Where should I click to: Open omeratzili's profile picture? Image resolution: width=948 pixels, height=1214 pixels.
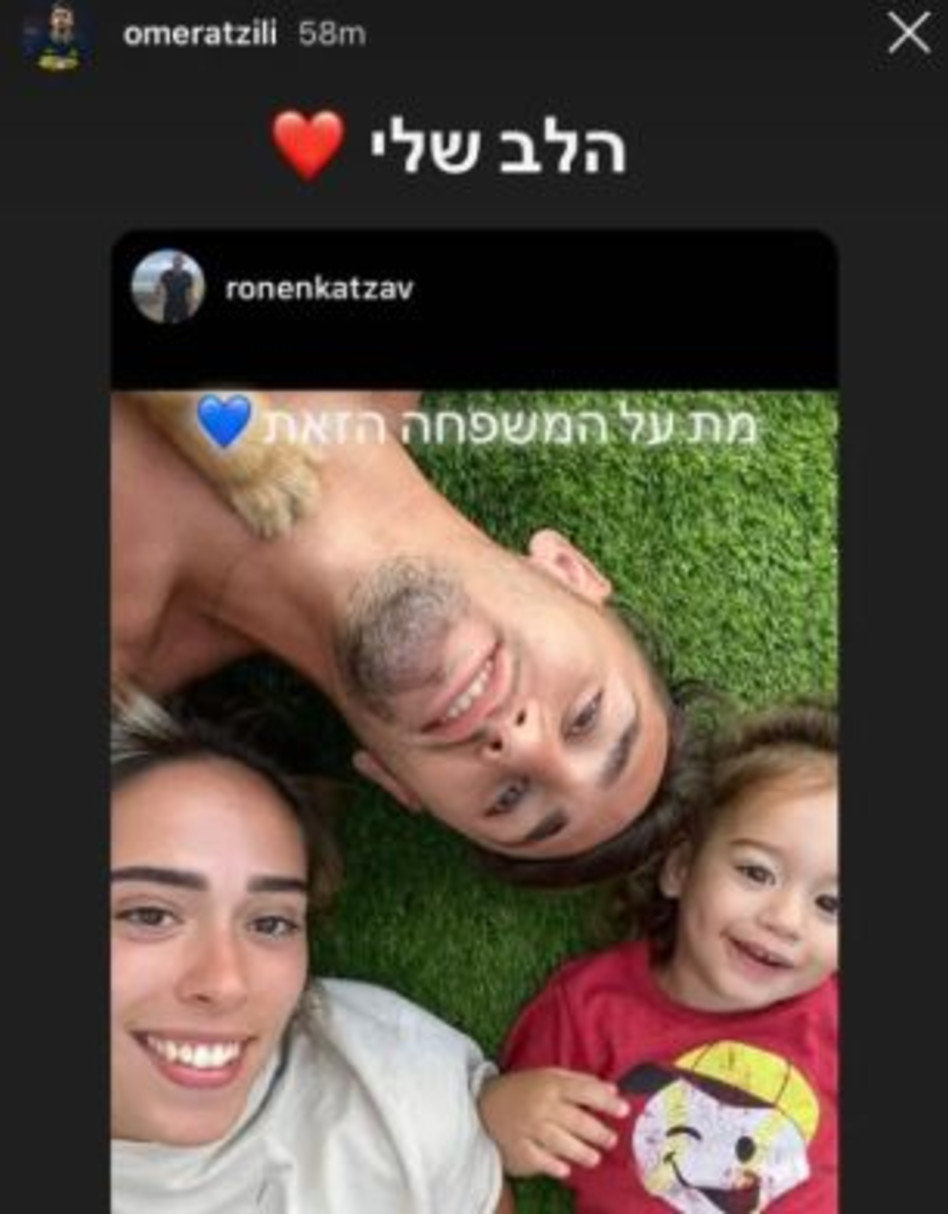[x=57, y=35]
